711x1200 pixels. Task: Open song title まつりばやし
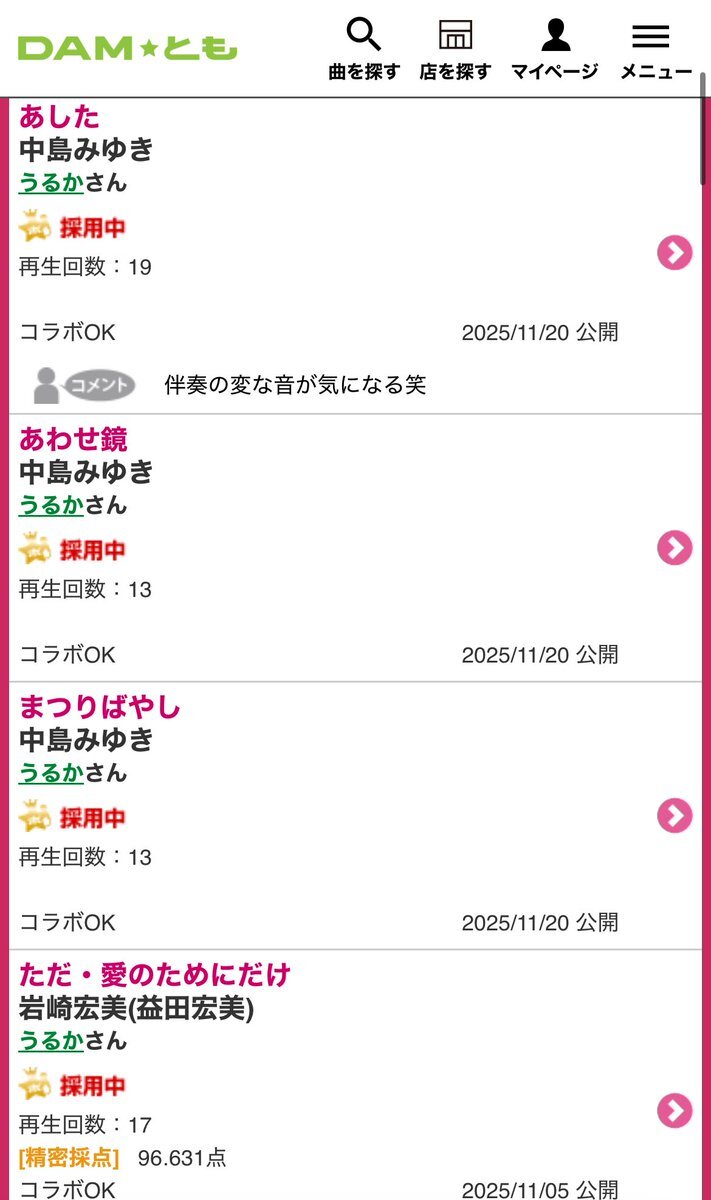click(x=100, y=707)
